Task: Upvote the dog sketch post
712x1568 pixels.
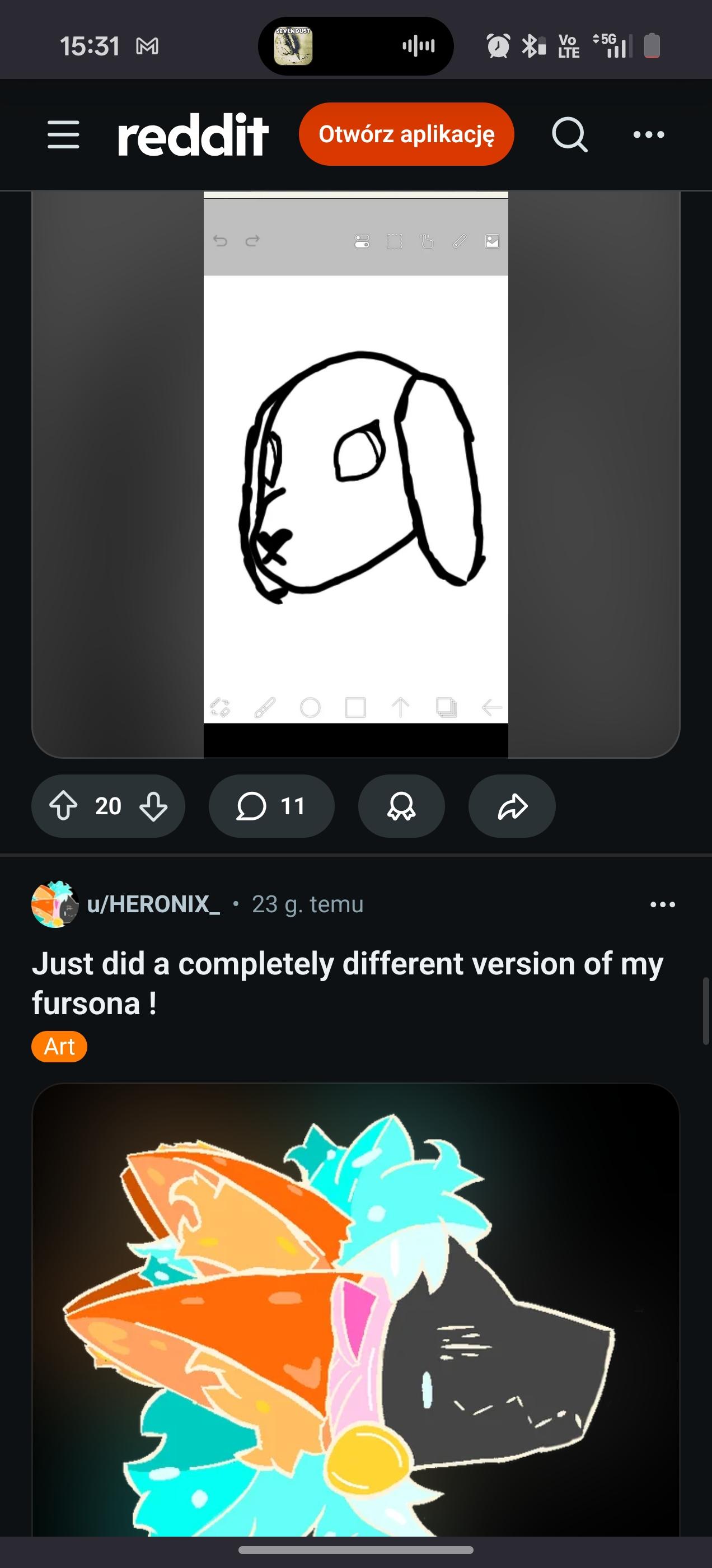Action: (63, 806)
